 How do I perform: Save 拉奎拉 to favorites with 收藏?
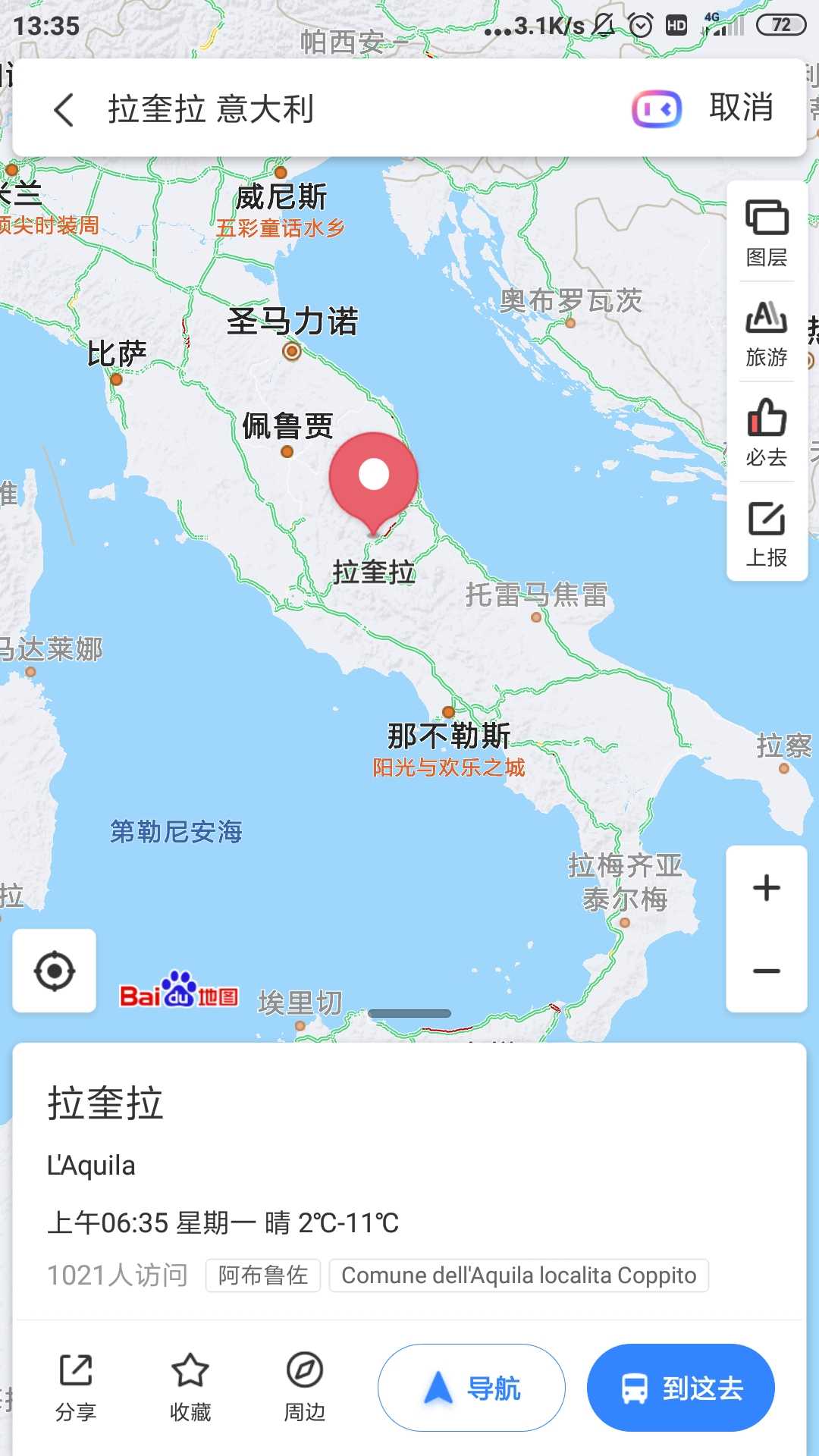[190, 1387]
